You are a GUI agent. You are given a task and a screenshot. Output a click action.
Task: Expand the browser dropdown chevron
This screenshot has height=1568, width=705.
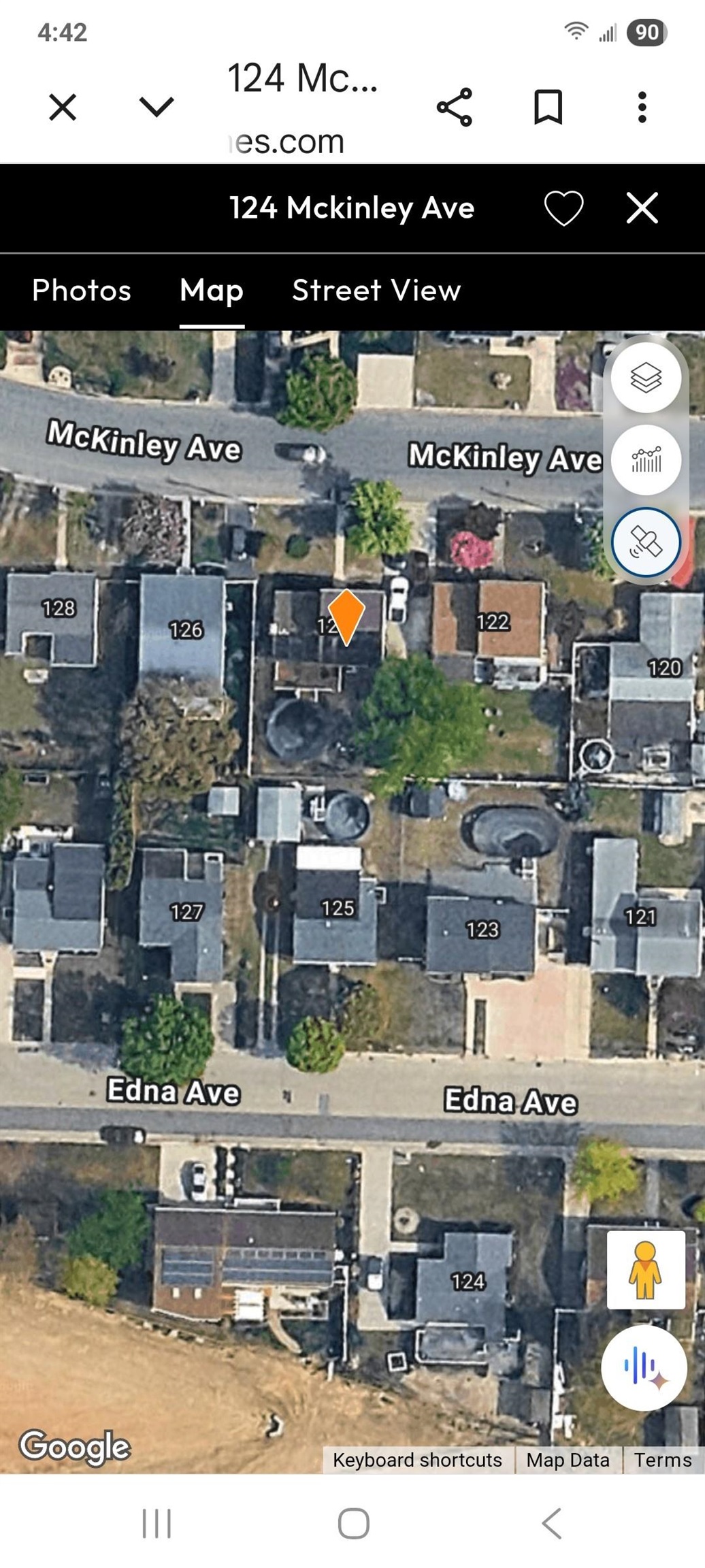(157, 107)
